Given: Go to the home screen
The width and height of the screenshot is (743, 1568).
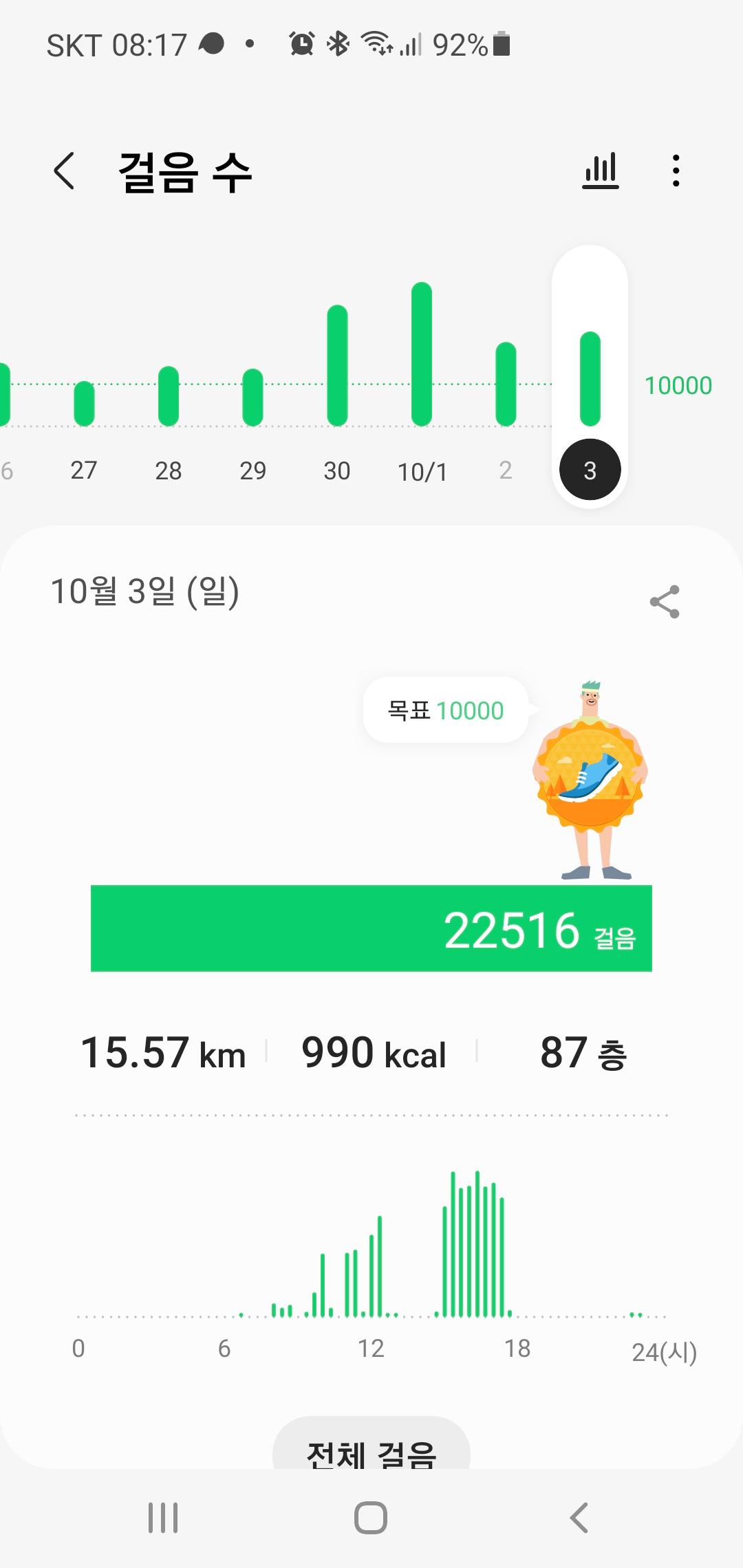Looking at the screenshot, I should tap(371, 1518).
